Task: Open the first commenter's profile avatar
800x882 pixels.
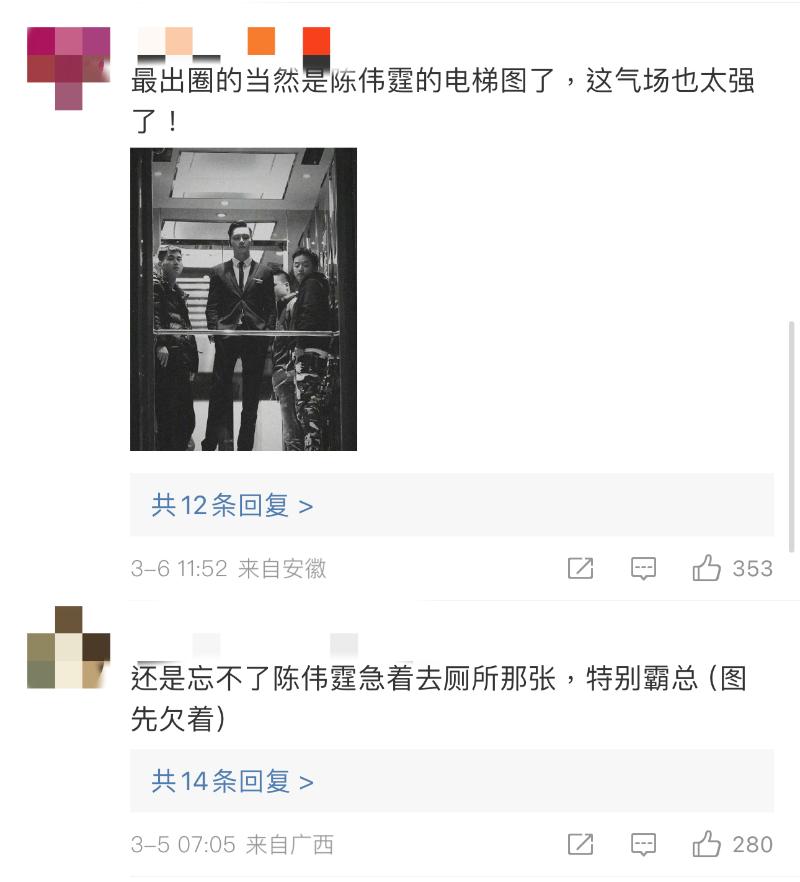Action: pos(68,67)
